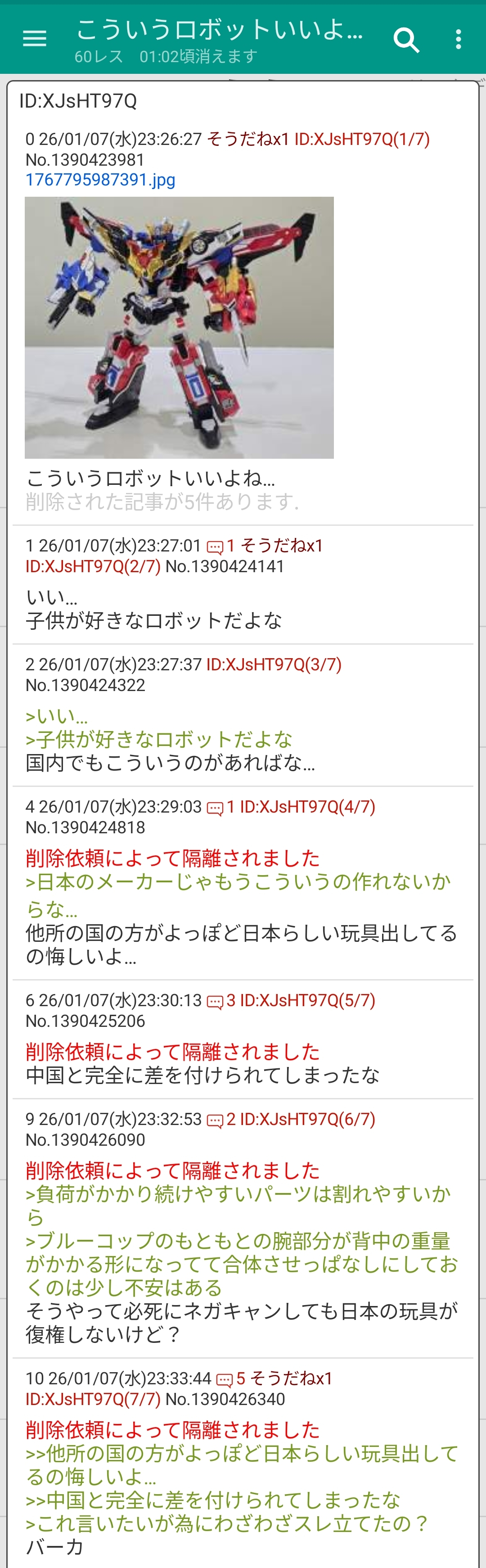Open the hamburger navigation menu

tap(35, 39)
